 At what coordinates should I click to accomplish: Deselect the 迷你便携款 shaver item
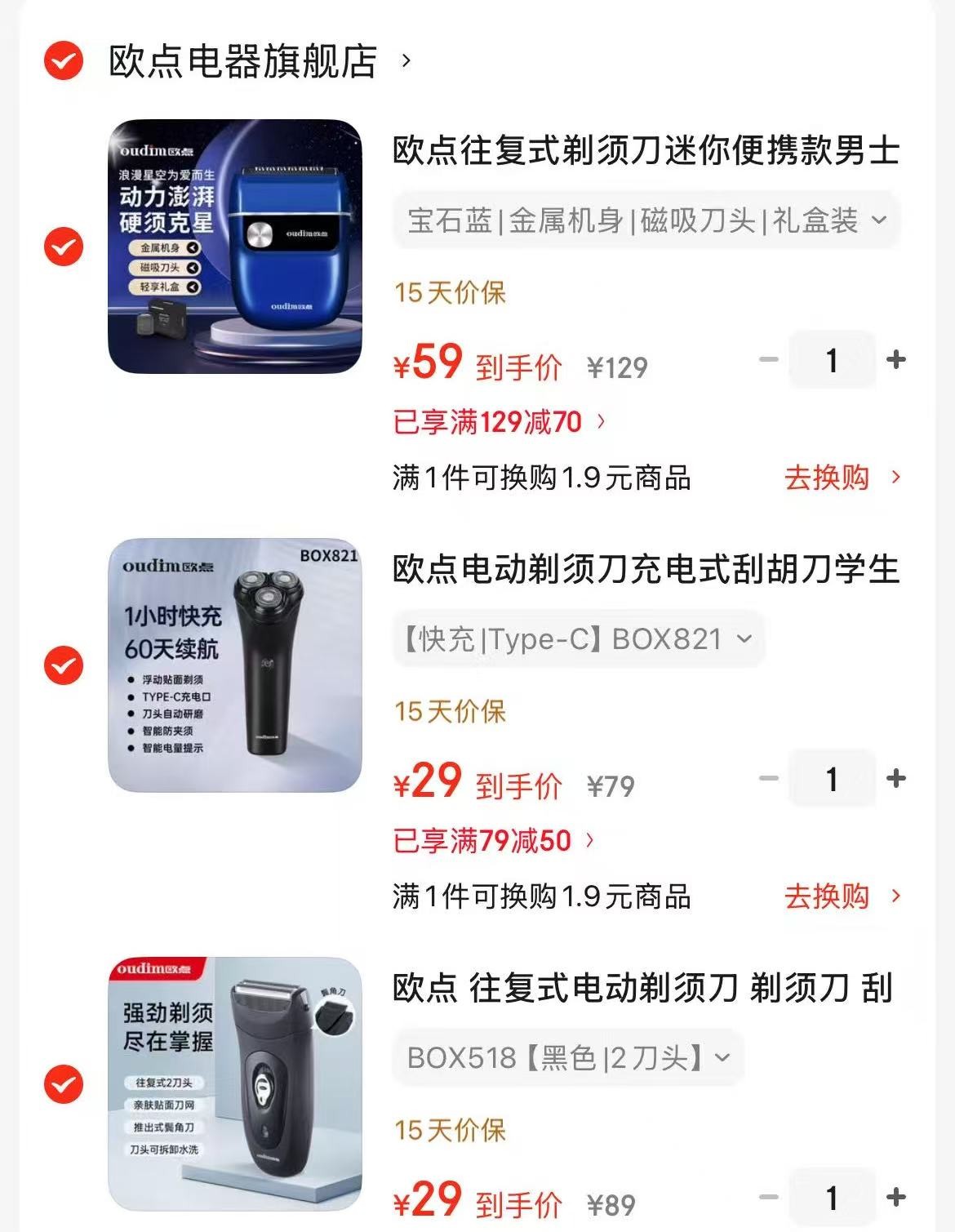[x=64, y=247]
